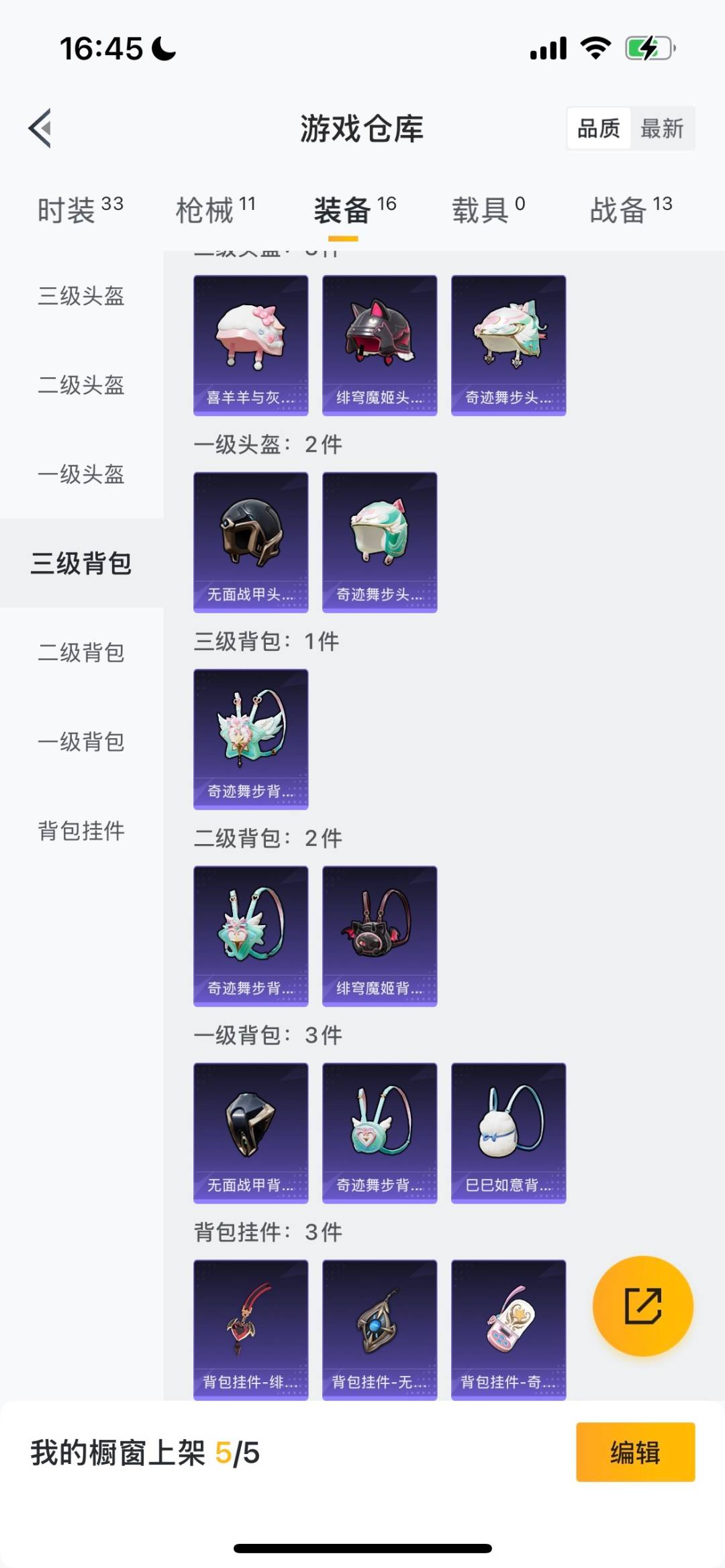725x1568 pixels.
Task: Jump to 三级头盔 in sidebar
Action: click(x=81, y=296)
